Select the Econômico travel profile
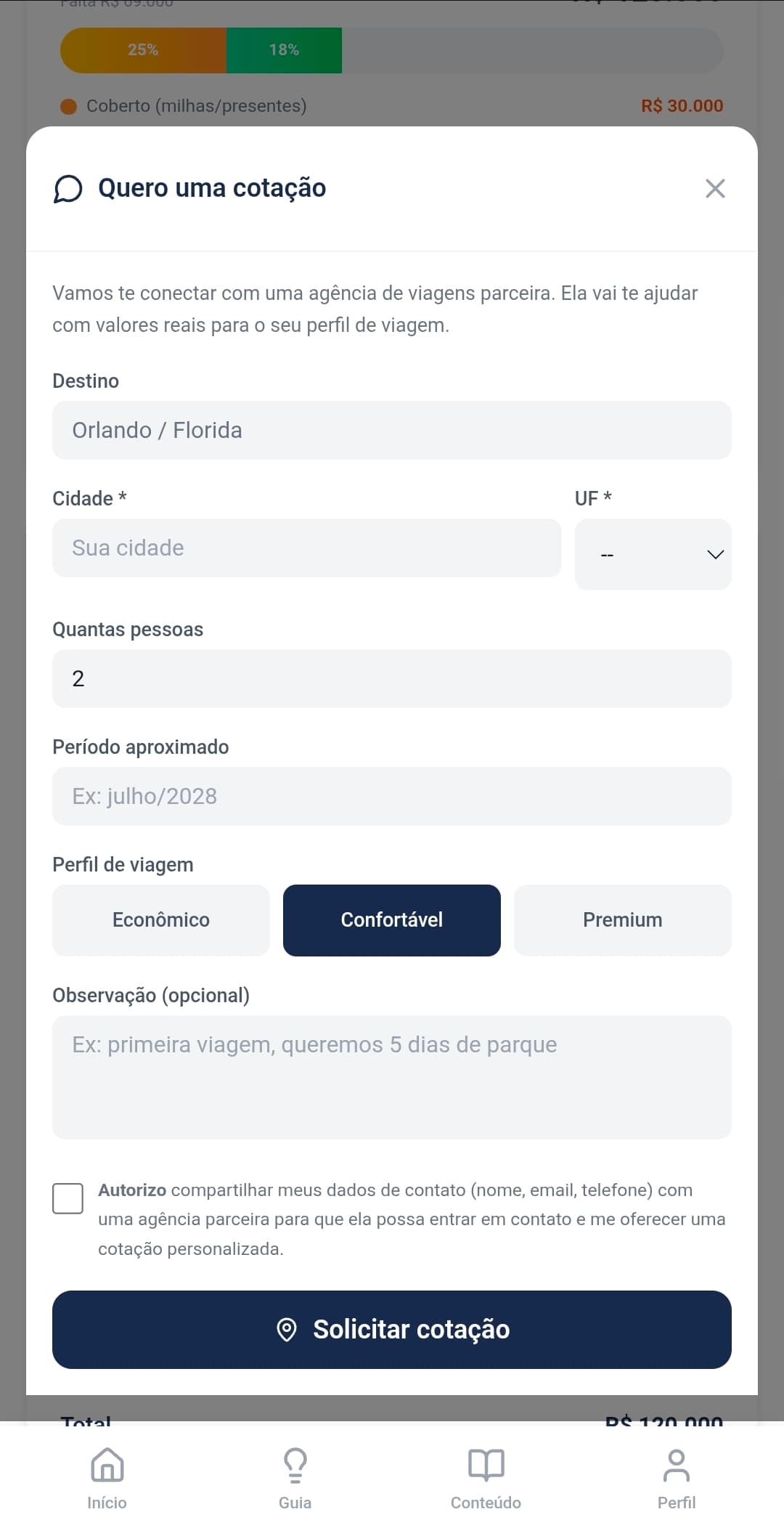The width and height of the screenshot is (784, 1536). click(x=160, y=920)
